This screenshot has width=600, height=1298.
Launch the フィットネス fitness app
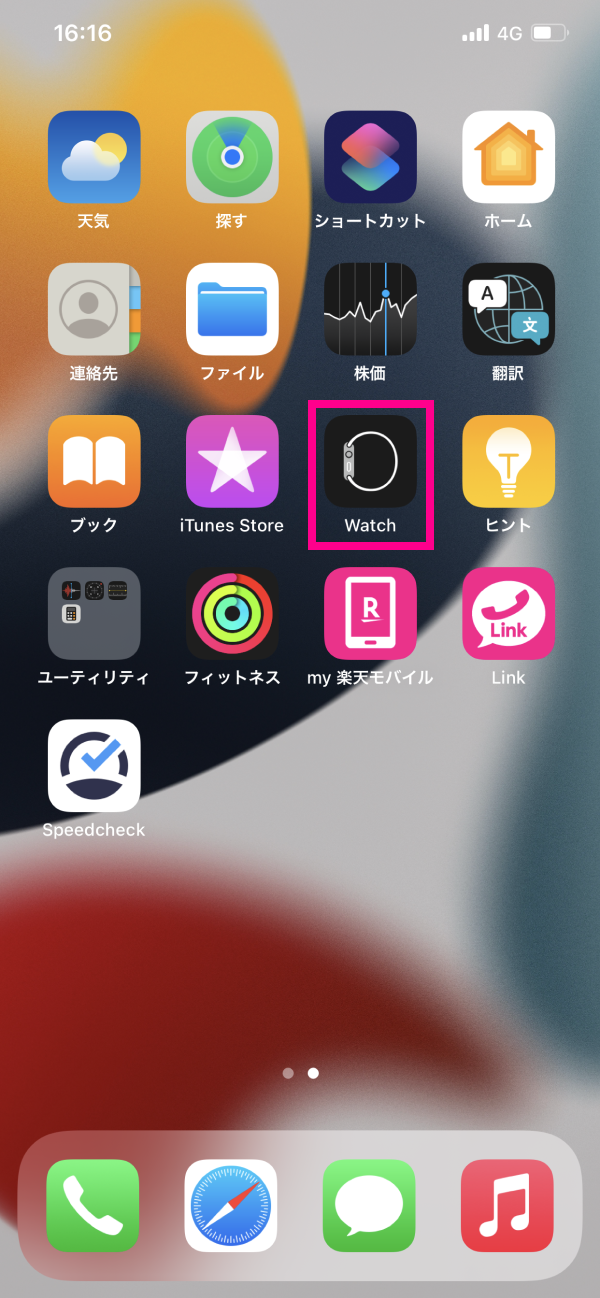click(x=232, y=614)
